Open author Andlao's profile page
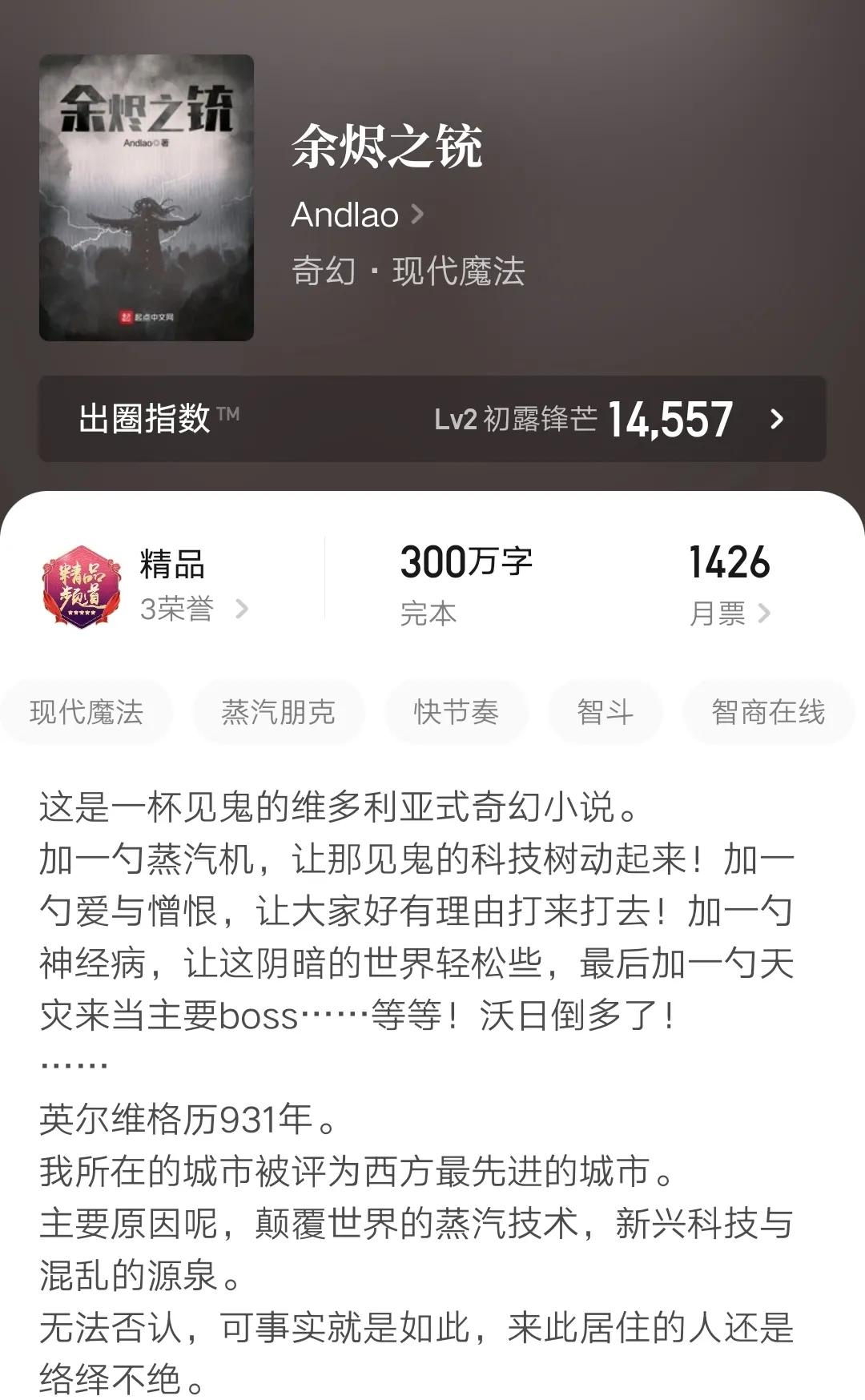Viewport: 865px width, 1400px height. tap(344, 214)
